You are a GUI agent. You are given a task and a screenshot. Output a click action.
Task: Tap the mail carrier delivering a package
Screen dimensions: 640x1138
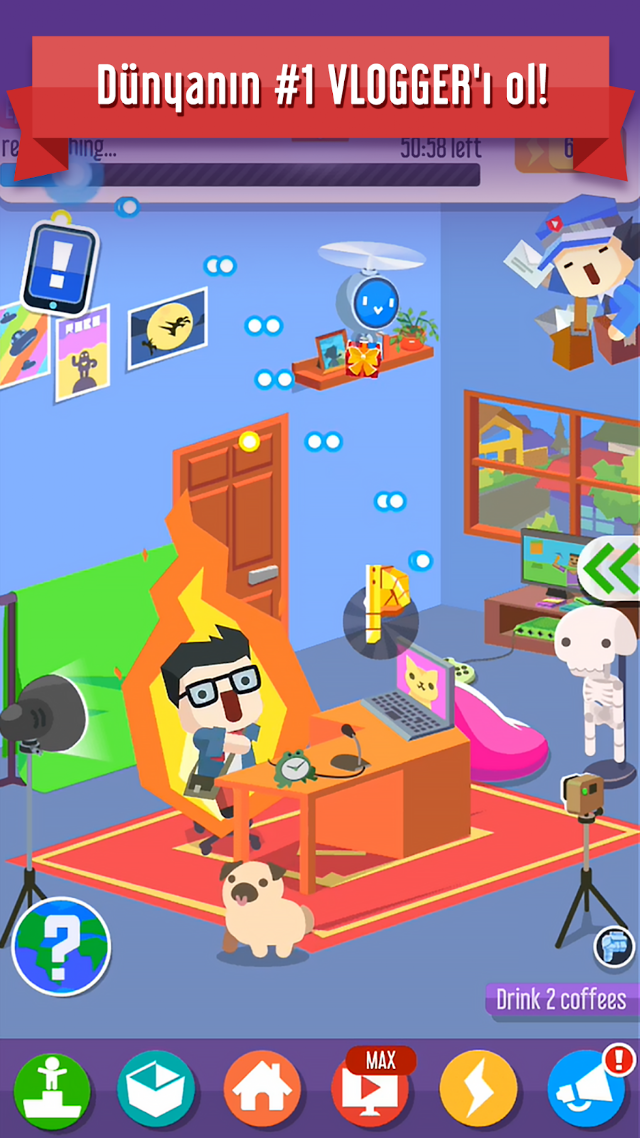[582, 279]
